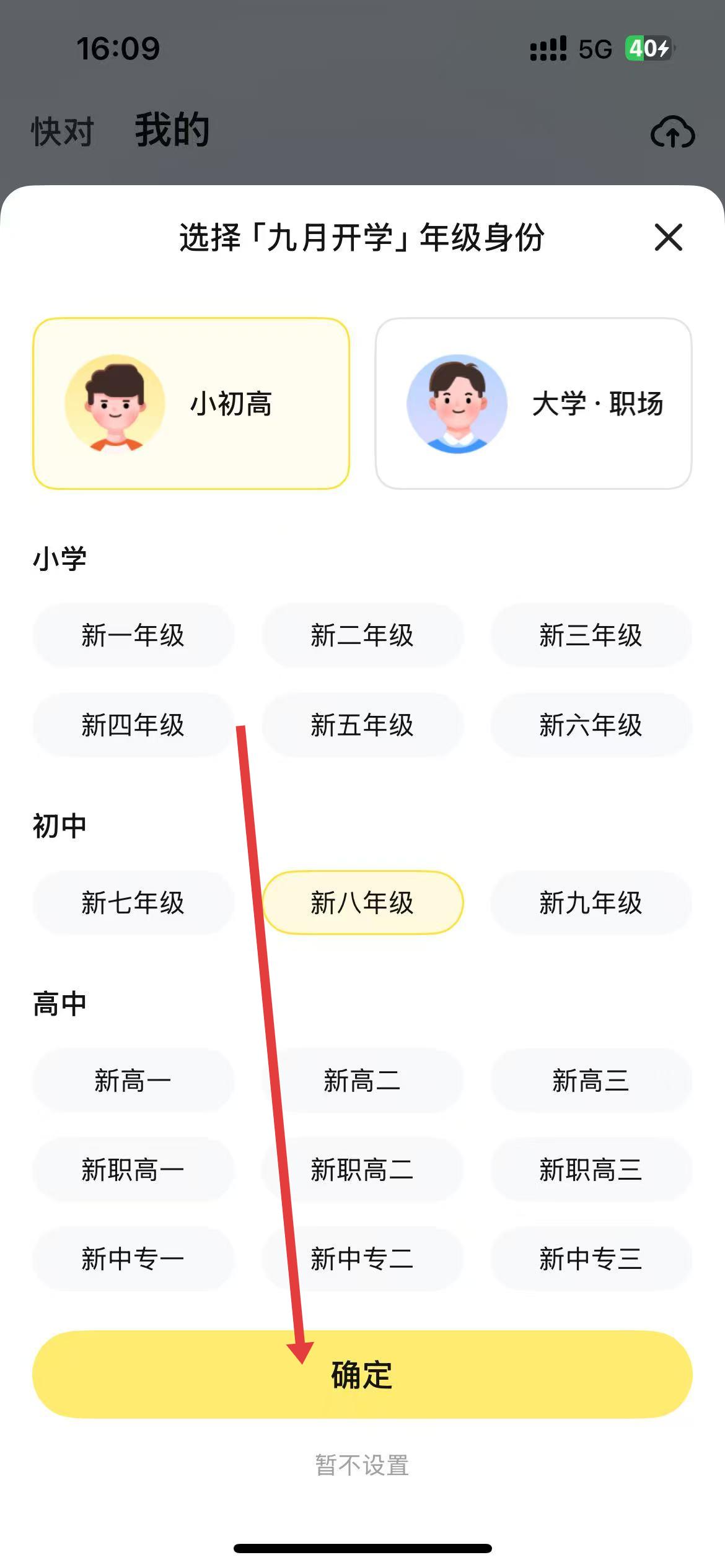The height and width of the screenshot is (1568, 725).
Task: Select 新高一 grade
Action: coord(133,1081)
